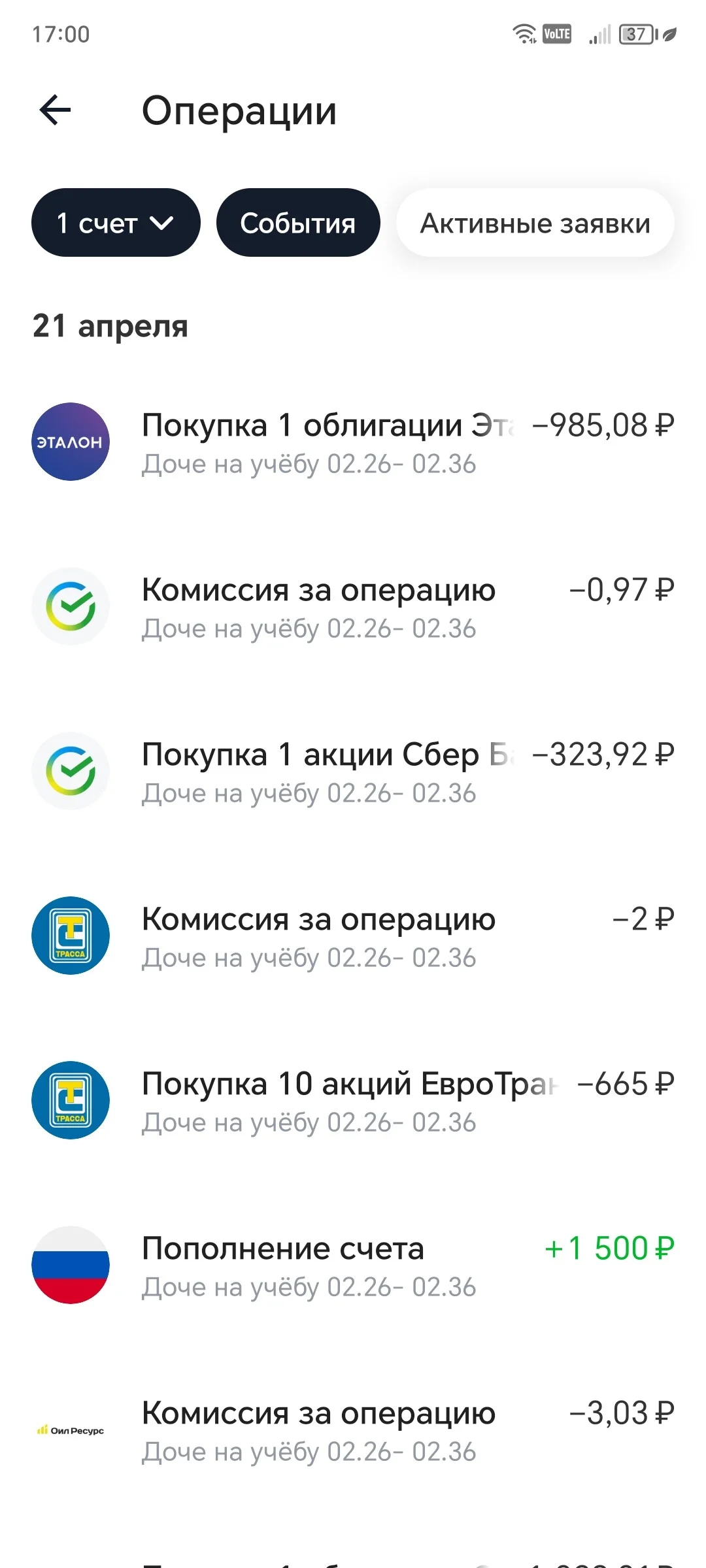
Task: View the Сбер share purchase for −323,92 ₽
Action: click(x=353, y=772)
